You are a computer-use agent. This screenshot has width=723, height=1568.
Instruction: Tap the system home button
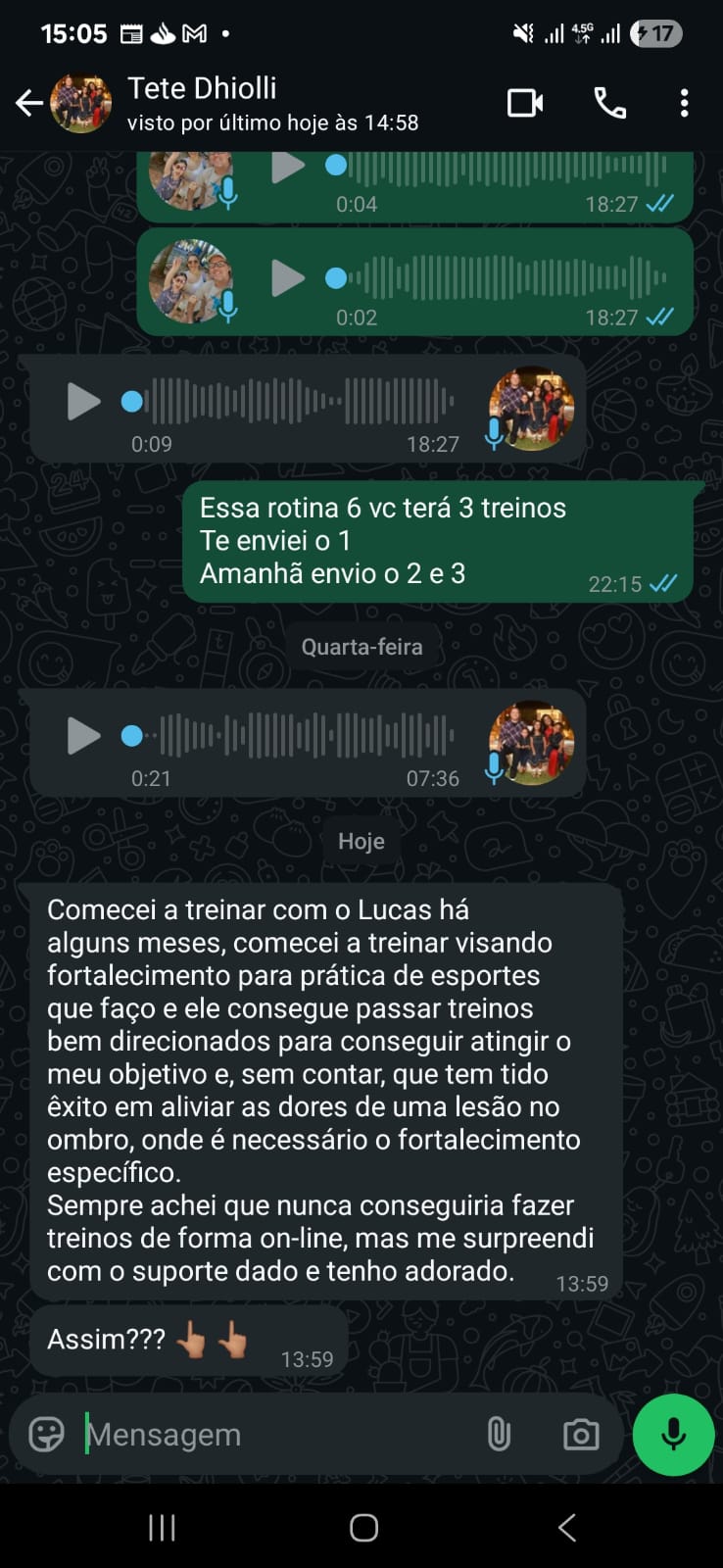point(363,1528)
